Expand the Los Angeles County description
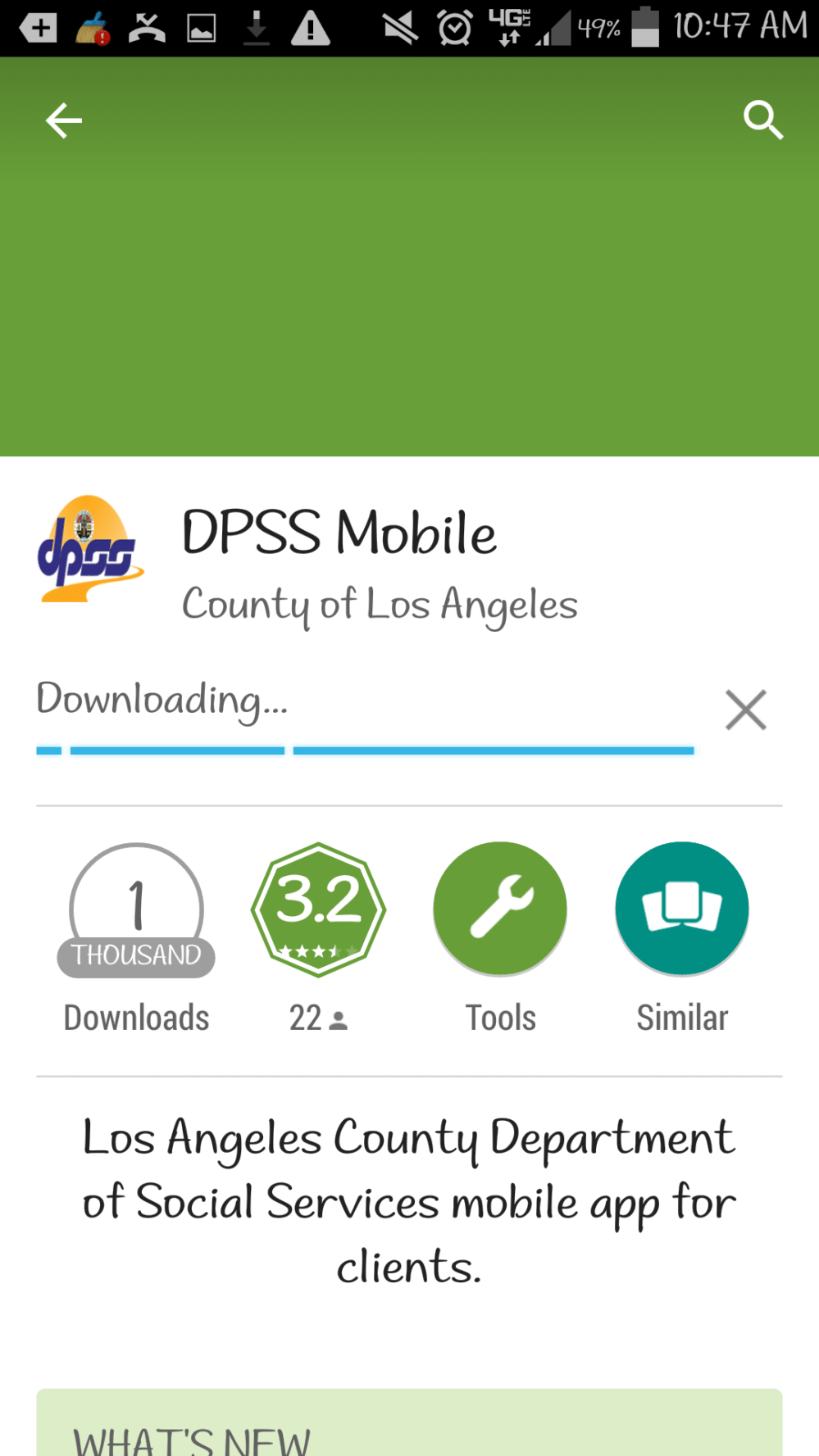Image resolution: width=819 pixels, height=1456 pixels. pyautogui.click(x=409, y=1201)
